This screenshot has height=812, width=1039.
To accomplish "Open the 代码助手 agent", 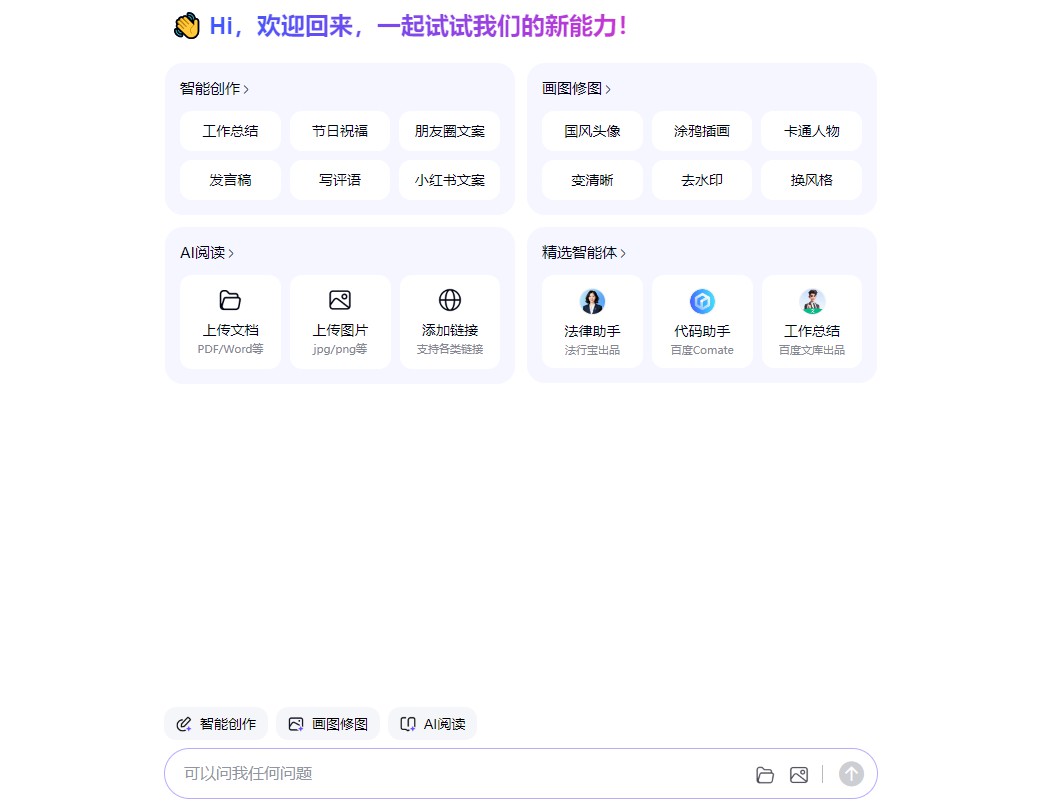I will click(702, 322).
